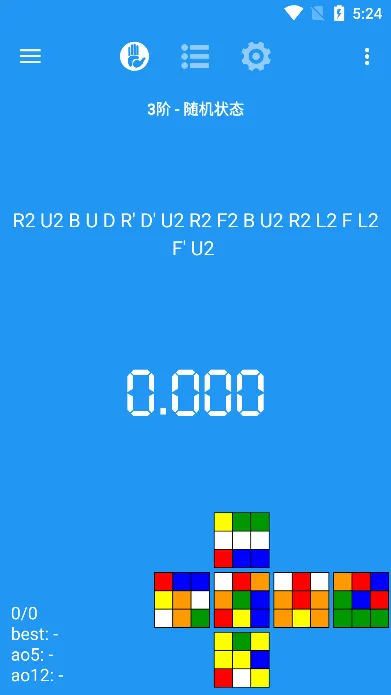Enlarge the scrambled cube preview image
This screenshot has width=391, height=695.
click(x=272, y=600)
